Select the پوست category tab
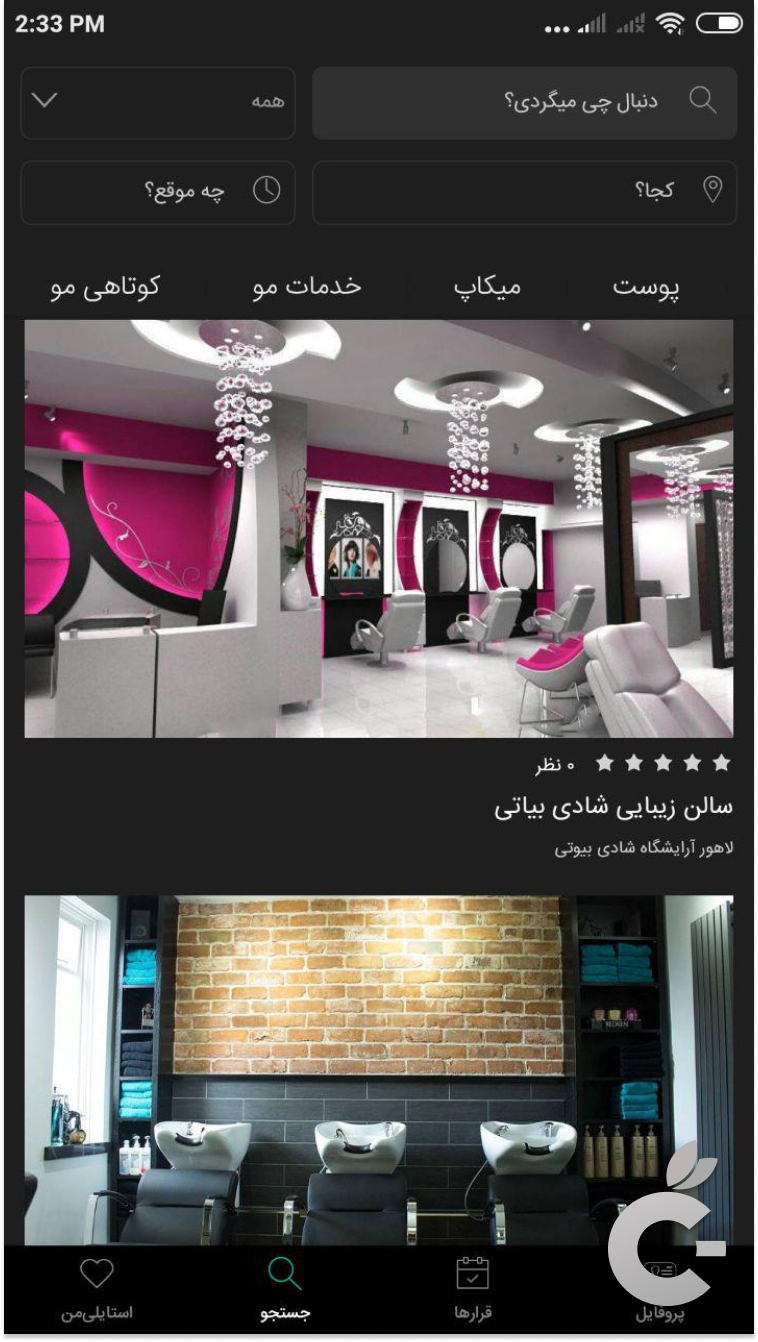 645,287
